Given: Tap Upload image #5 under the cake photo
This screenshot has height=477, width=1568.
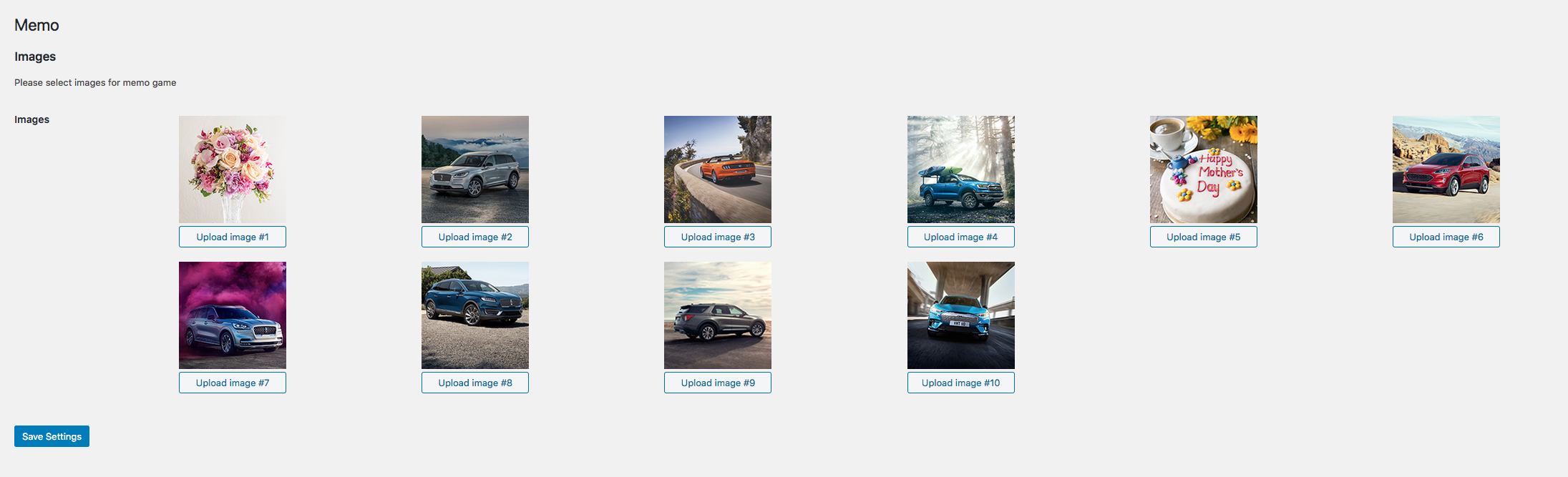Looking at the screenshot, I should [1203, 237].
